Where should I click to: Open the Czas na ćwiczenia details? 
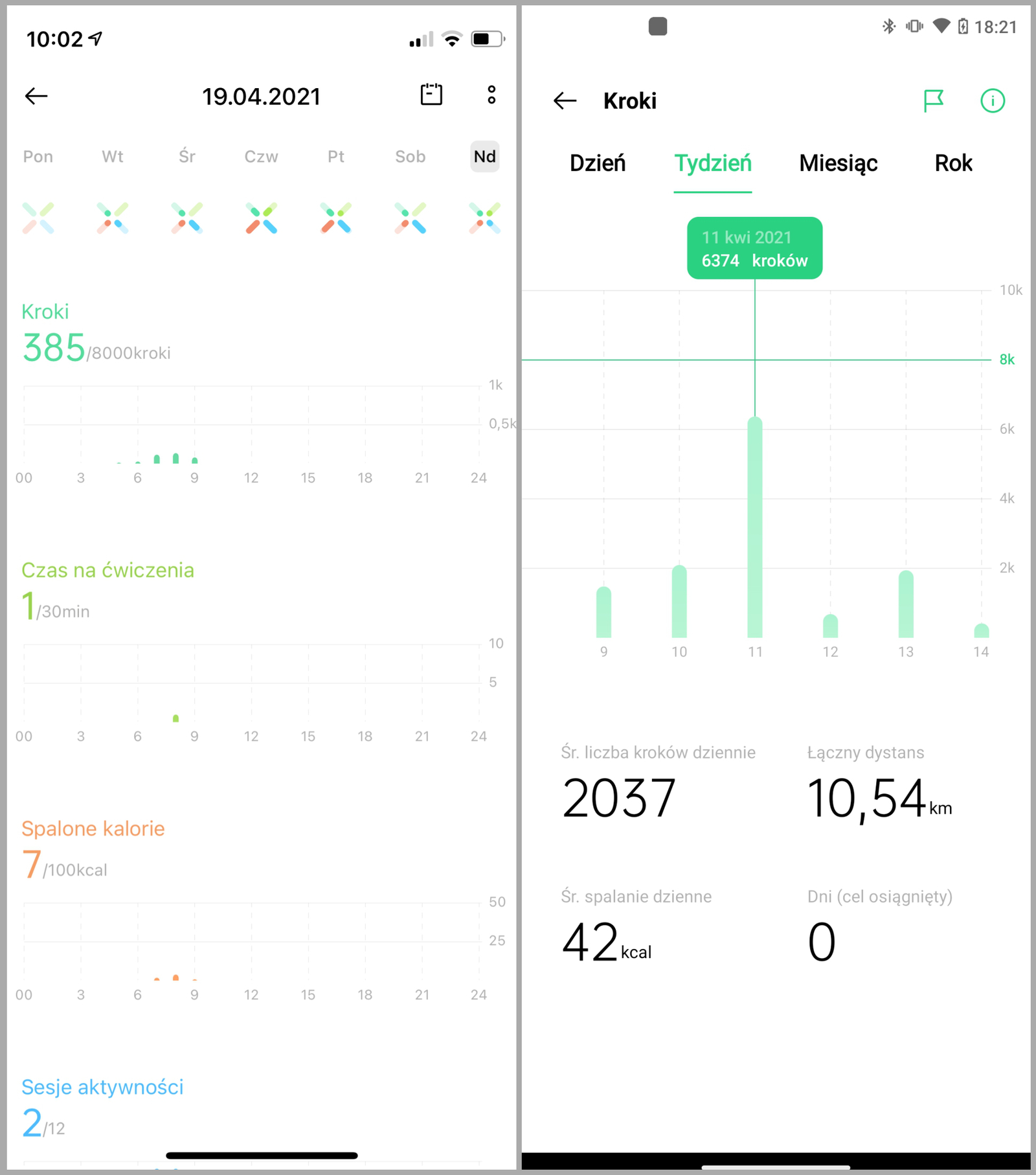(x=107, y=571)
